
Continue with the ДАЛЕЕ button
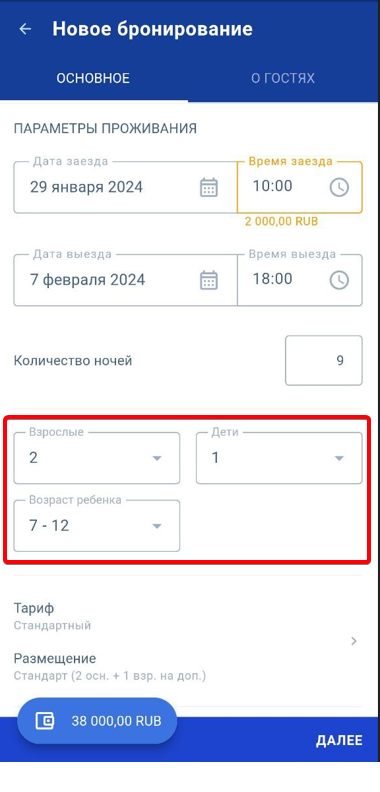tap(339, 740)
